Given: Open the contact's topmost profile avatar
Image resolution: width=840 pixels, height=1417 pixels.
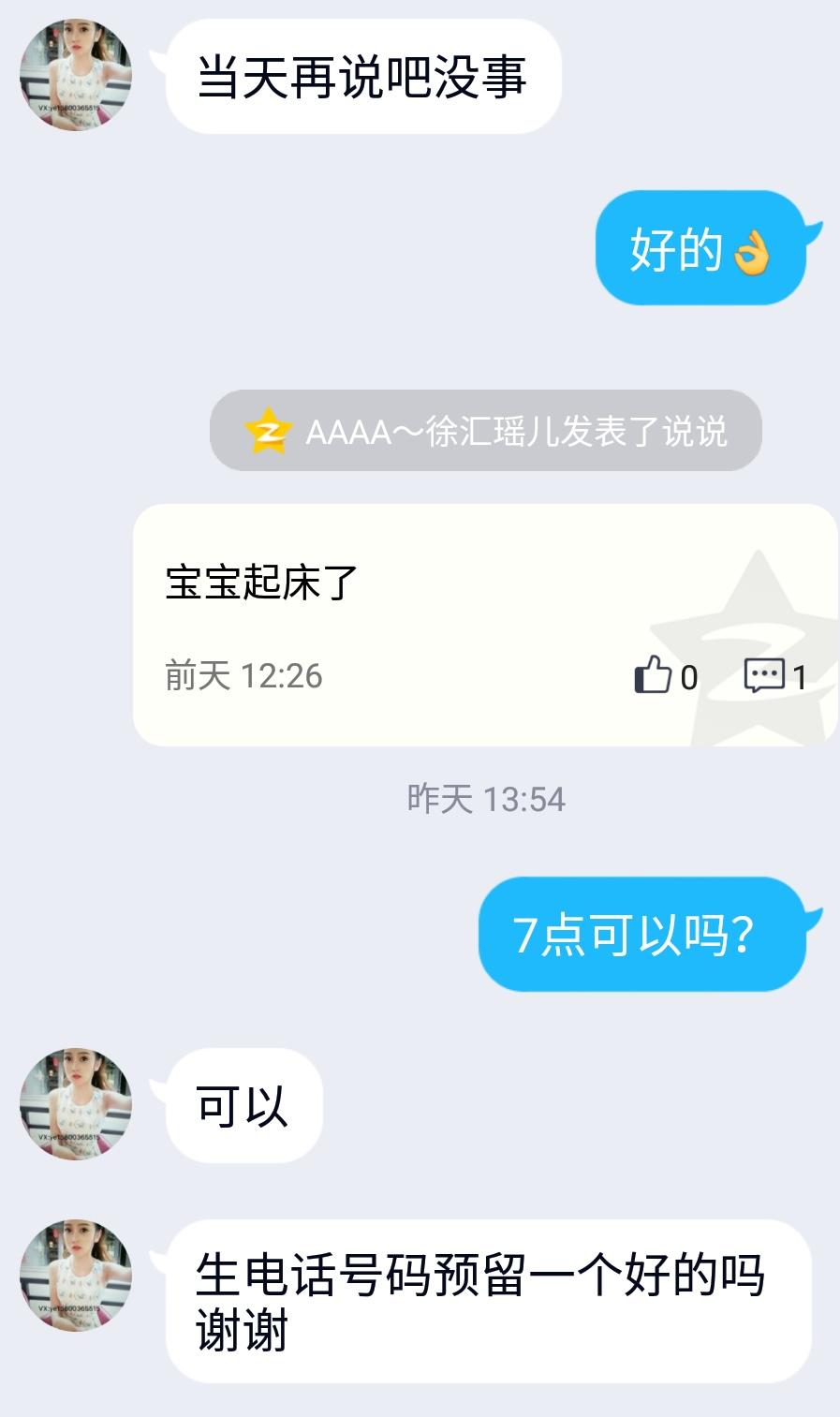Looking at the screenshot, I should click(74, 73).
